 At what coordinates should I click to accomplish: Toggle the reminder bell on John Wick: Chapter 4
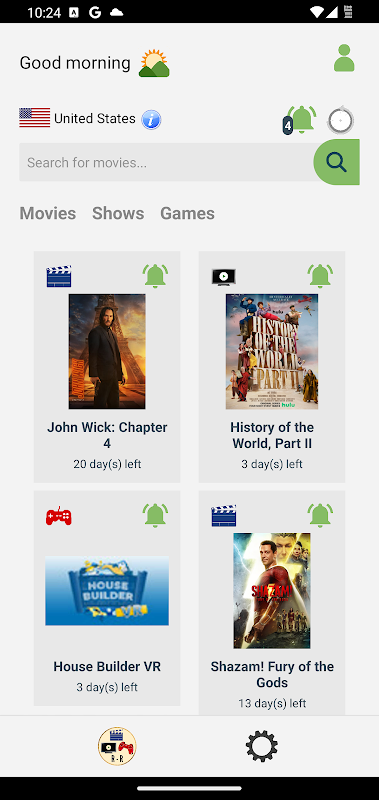click(155, 276)
